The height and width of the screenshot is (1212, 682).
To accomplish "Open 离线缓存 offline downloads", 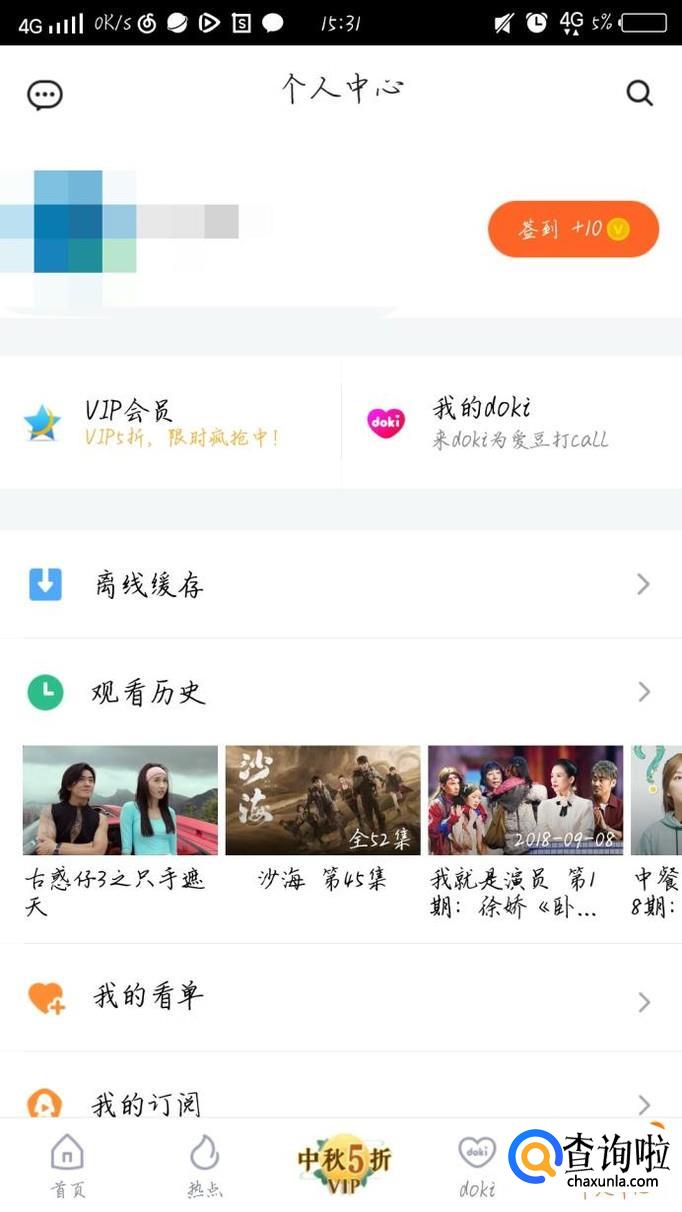I will click(x=340, y=585).
